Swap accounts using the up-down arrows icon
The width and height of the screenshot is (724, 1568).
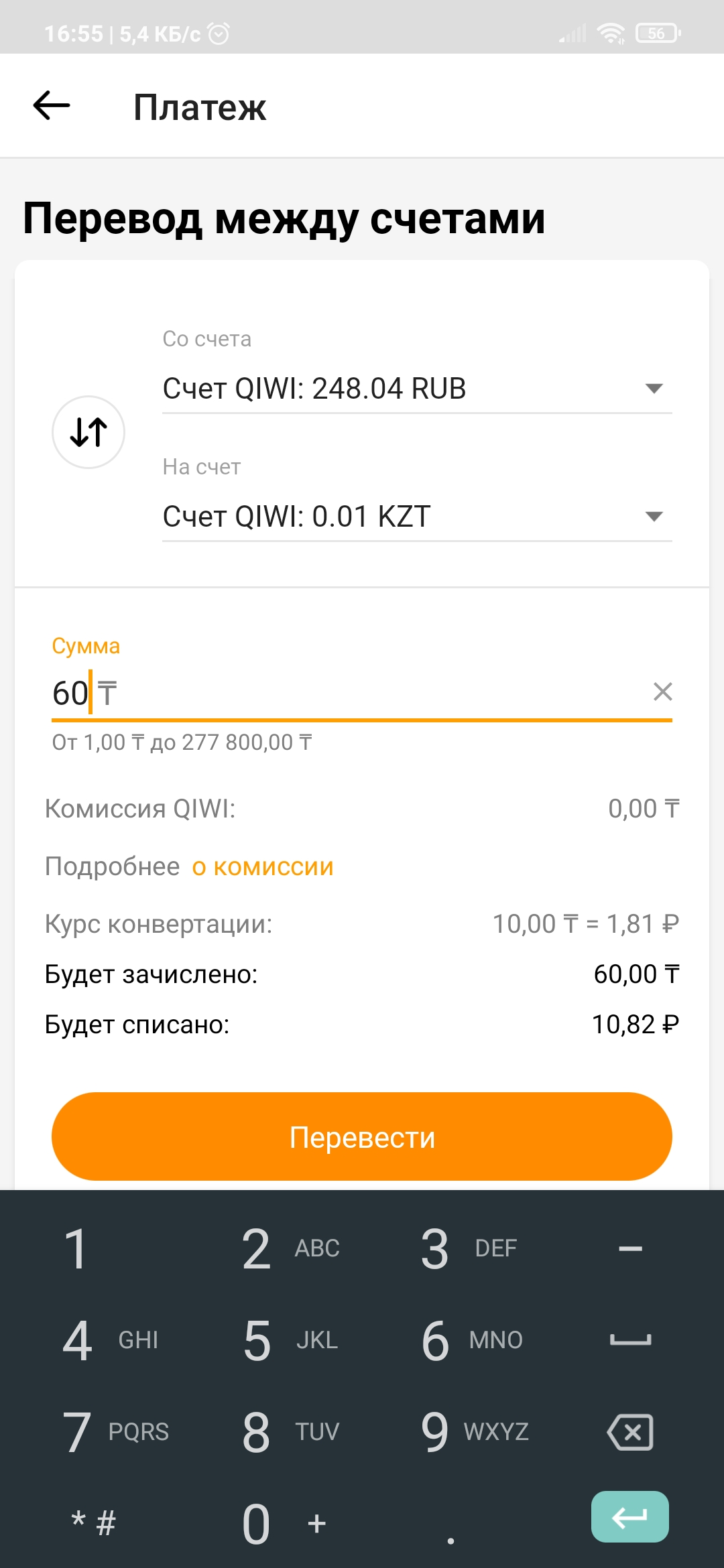tap(88, 432)
